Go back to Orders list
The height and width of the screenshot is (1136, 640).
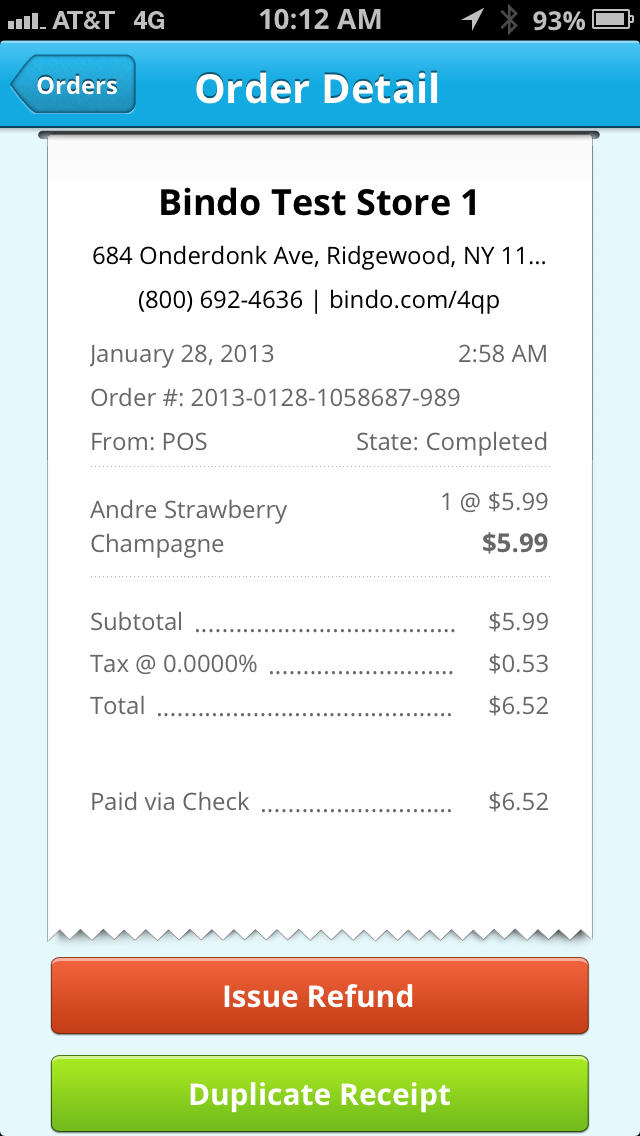(x=72, y=85)
